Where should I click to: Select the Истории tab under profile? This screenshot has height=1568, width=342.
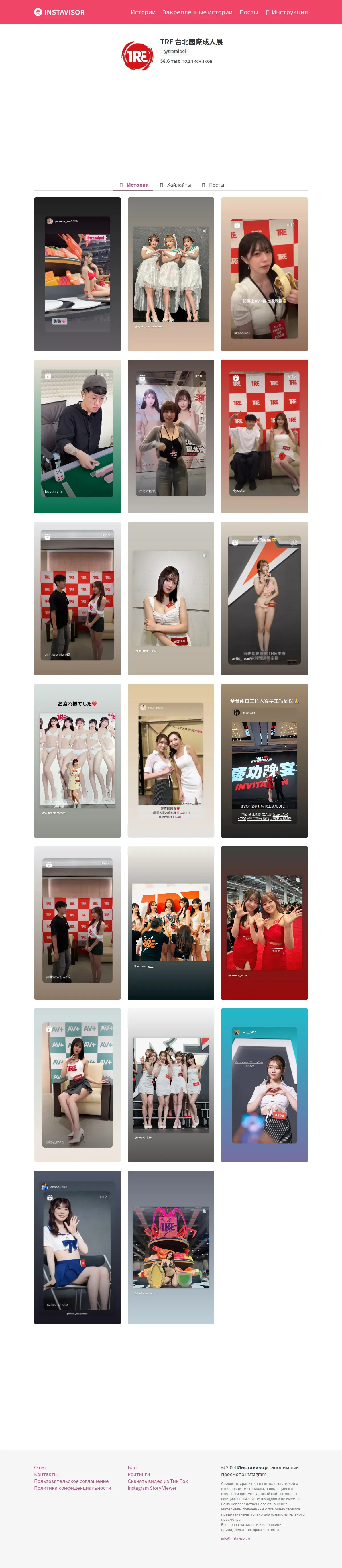134,185
